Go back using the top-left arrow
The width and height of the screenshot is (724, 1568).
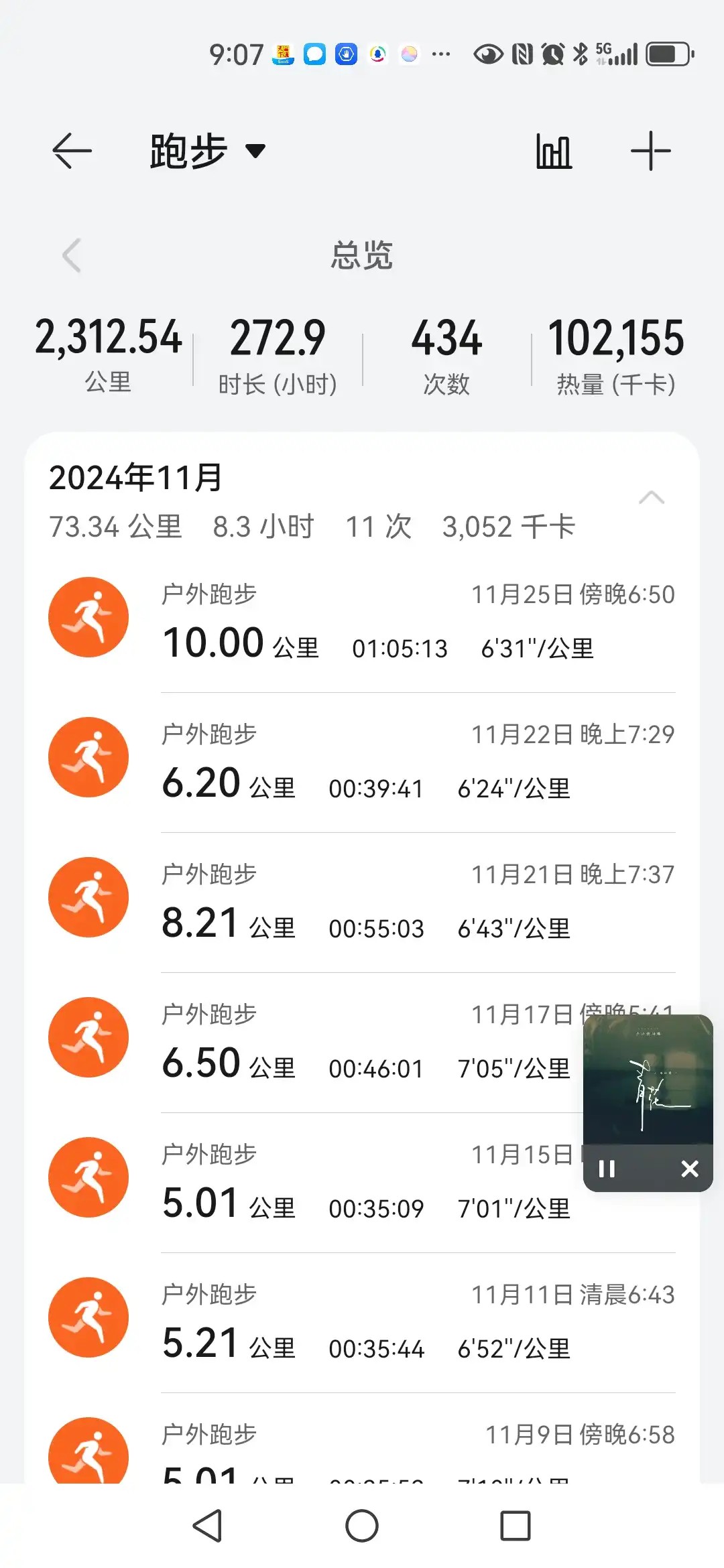72,151
